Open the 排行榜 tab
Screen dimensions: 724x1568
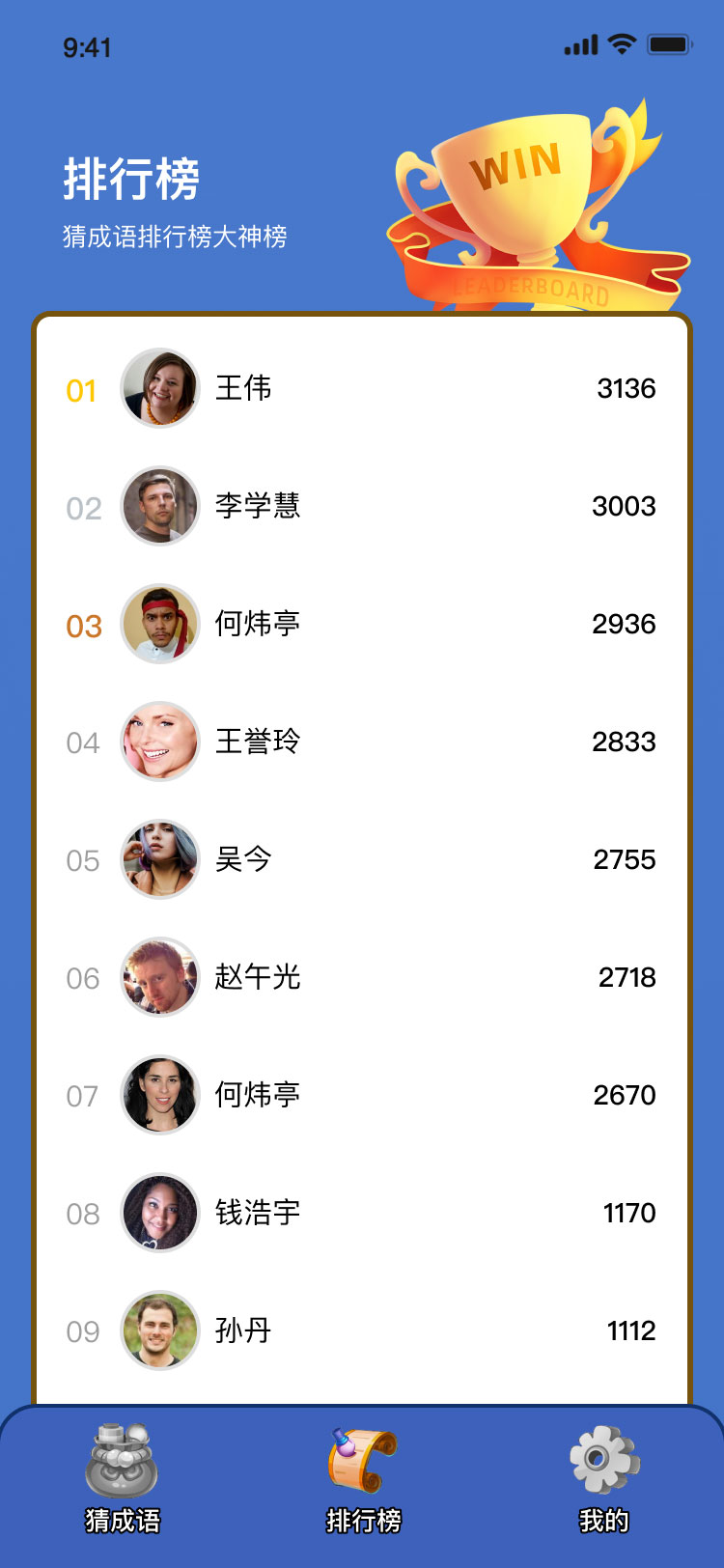tap(362, 1477)
